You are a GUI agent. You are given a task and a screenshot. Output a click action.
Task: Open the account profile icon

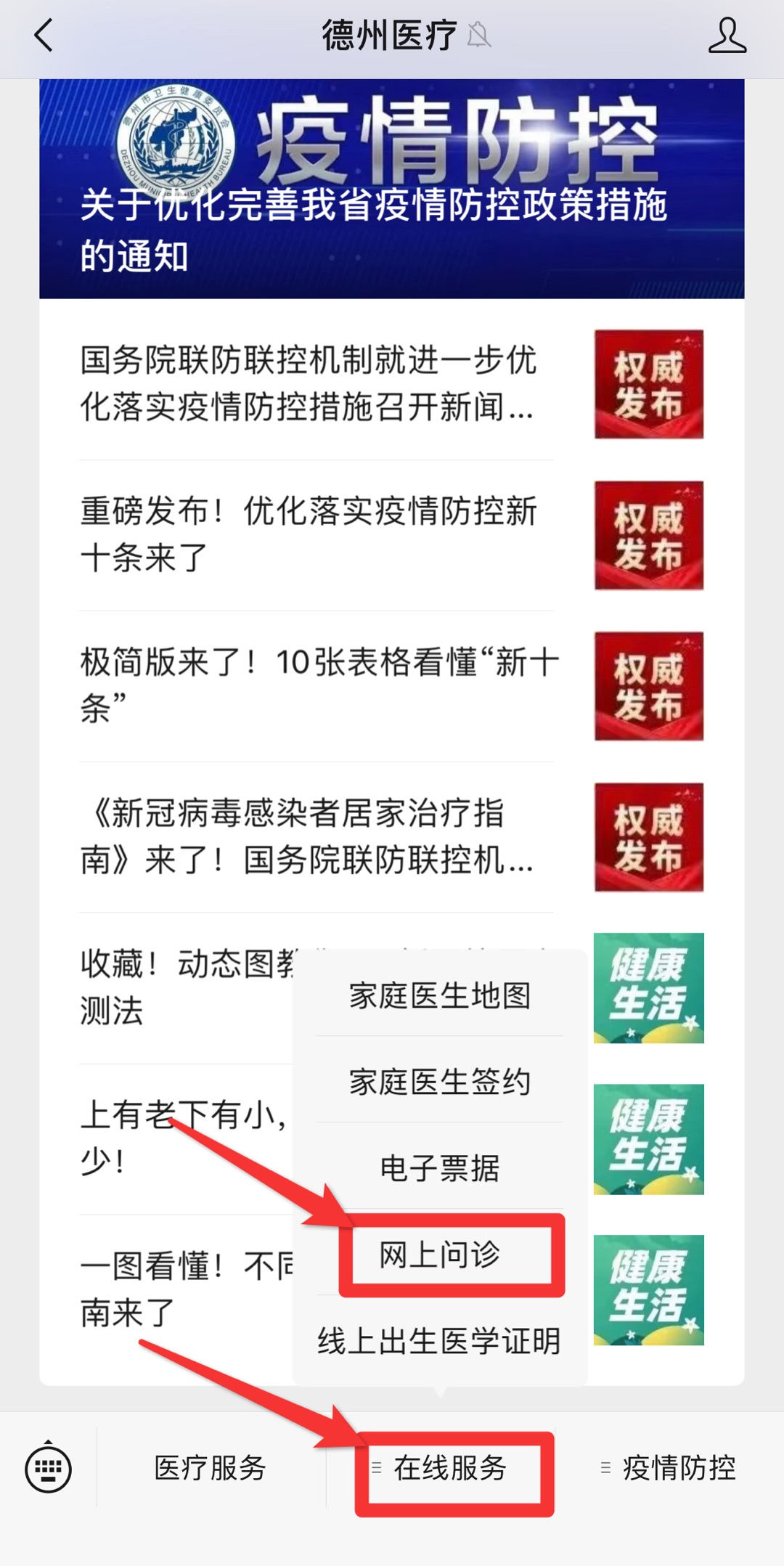pos(727,36)
